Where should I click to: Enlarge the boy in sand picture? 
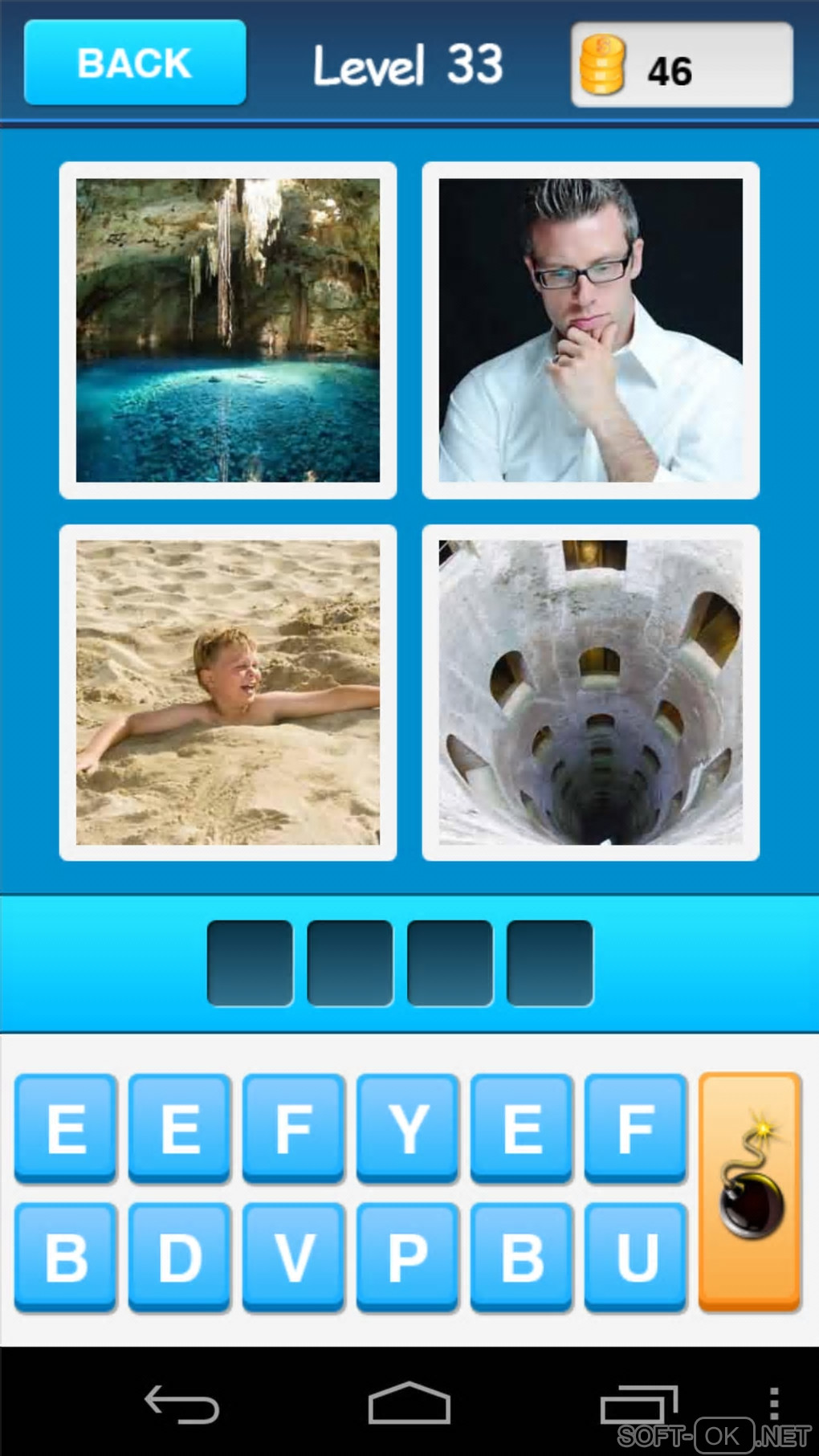pyautogui.click(x=228, y=692)
